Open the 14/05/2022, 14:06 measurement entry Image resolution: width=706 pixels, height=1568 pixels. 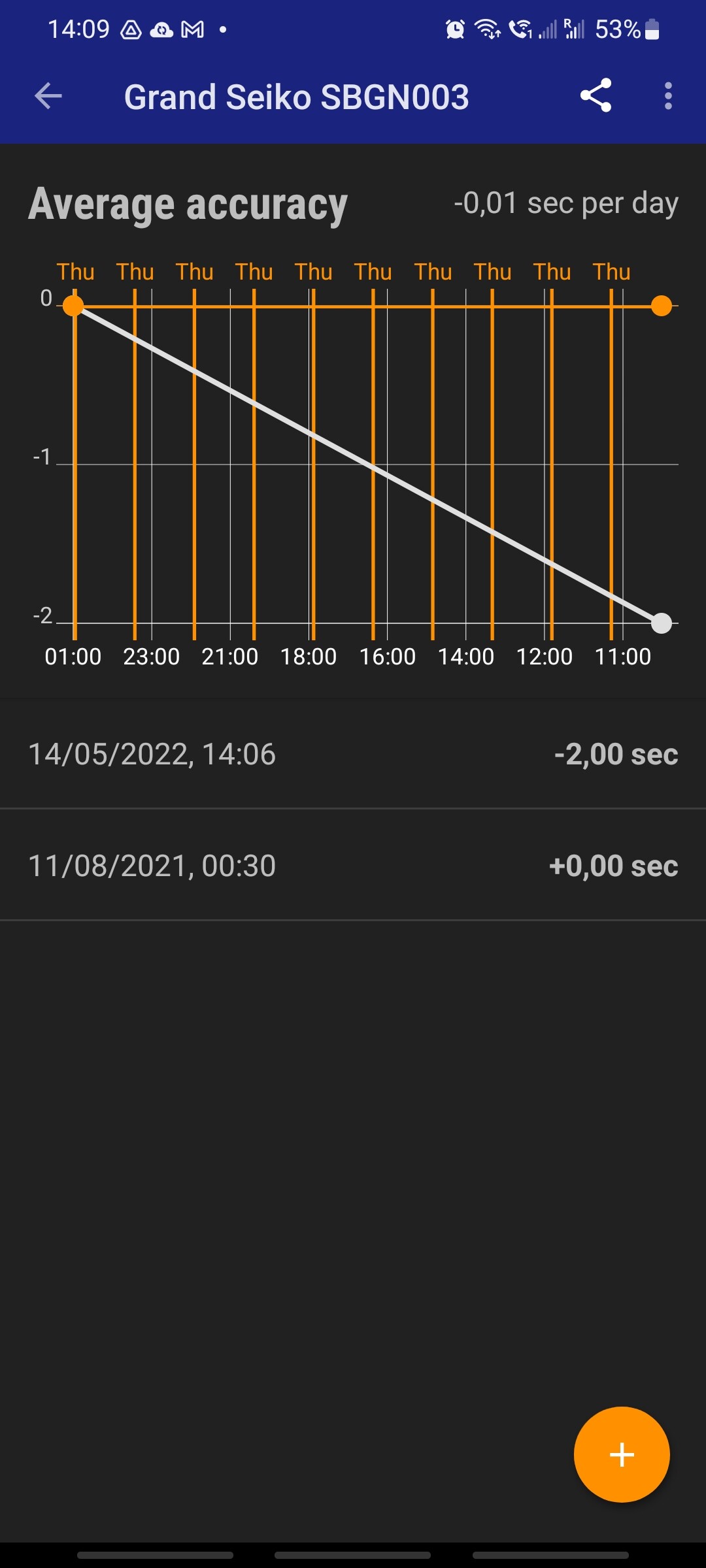pos(353,753)
